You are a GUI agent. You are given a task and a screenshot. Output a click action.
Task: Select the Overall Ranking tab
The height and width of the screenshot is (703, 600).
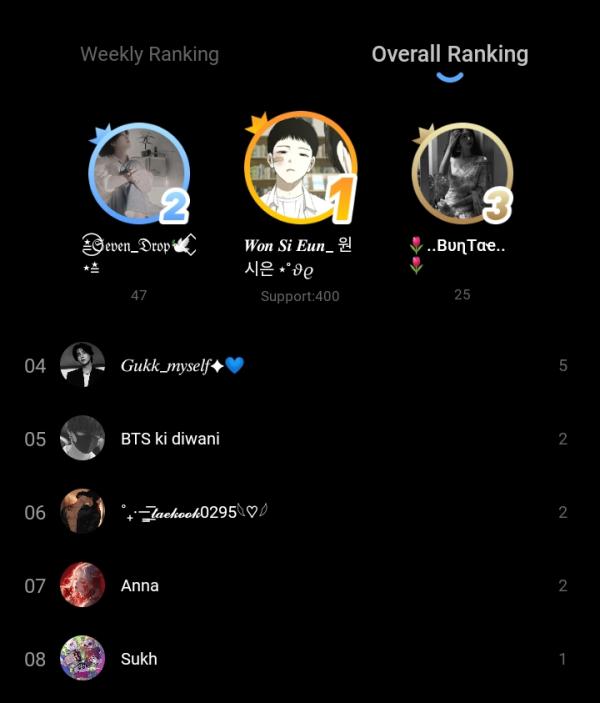[x=449, y=55]
